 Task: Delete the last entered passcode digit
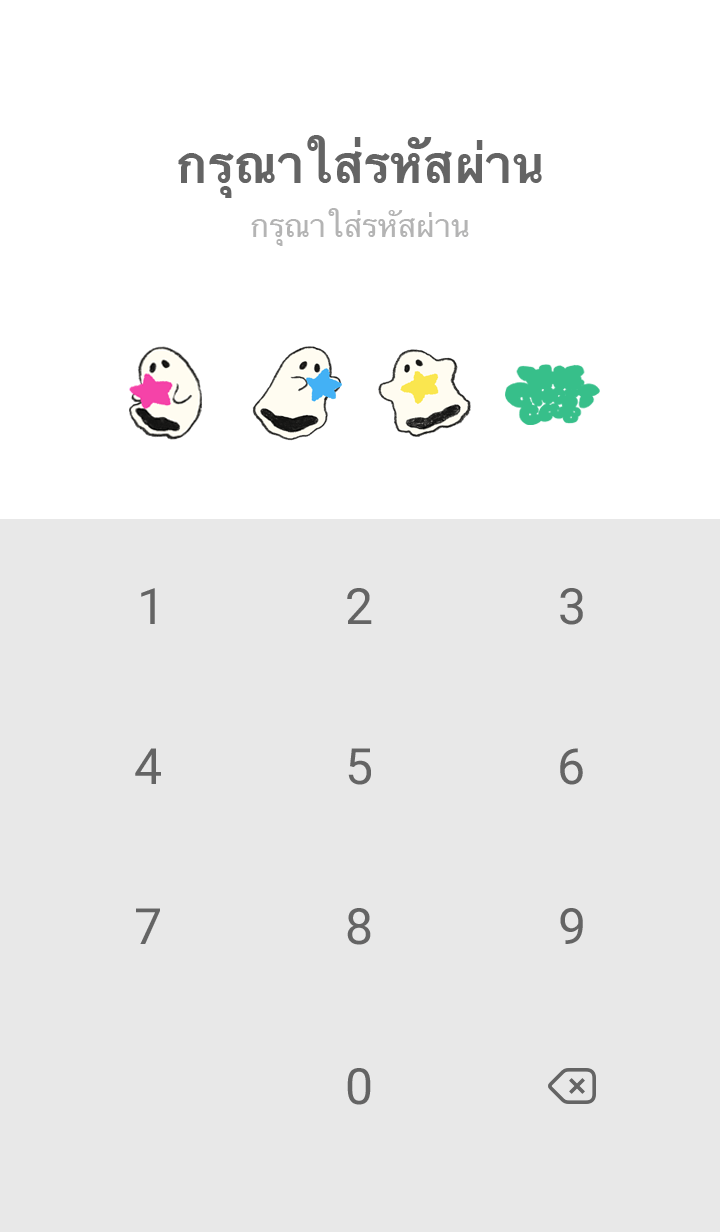point(572,1086)
